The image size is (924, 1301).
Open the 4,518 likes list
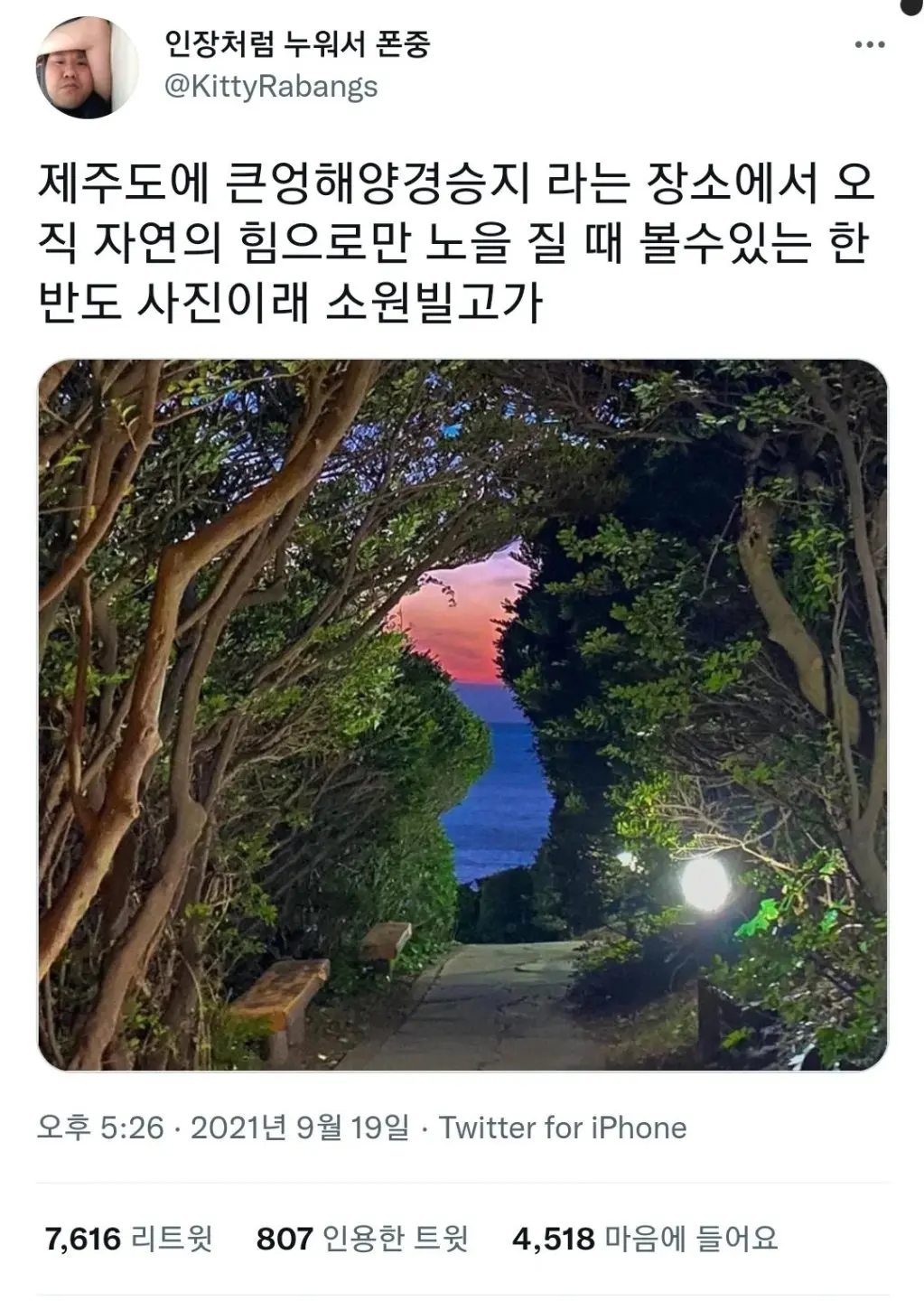(x=645, y=1238)
